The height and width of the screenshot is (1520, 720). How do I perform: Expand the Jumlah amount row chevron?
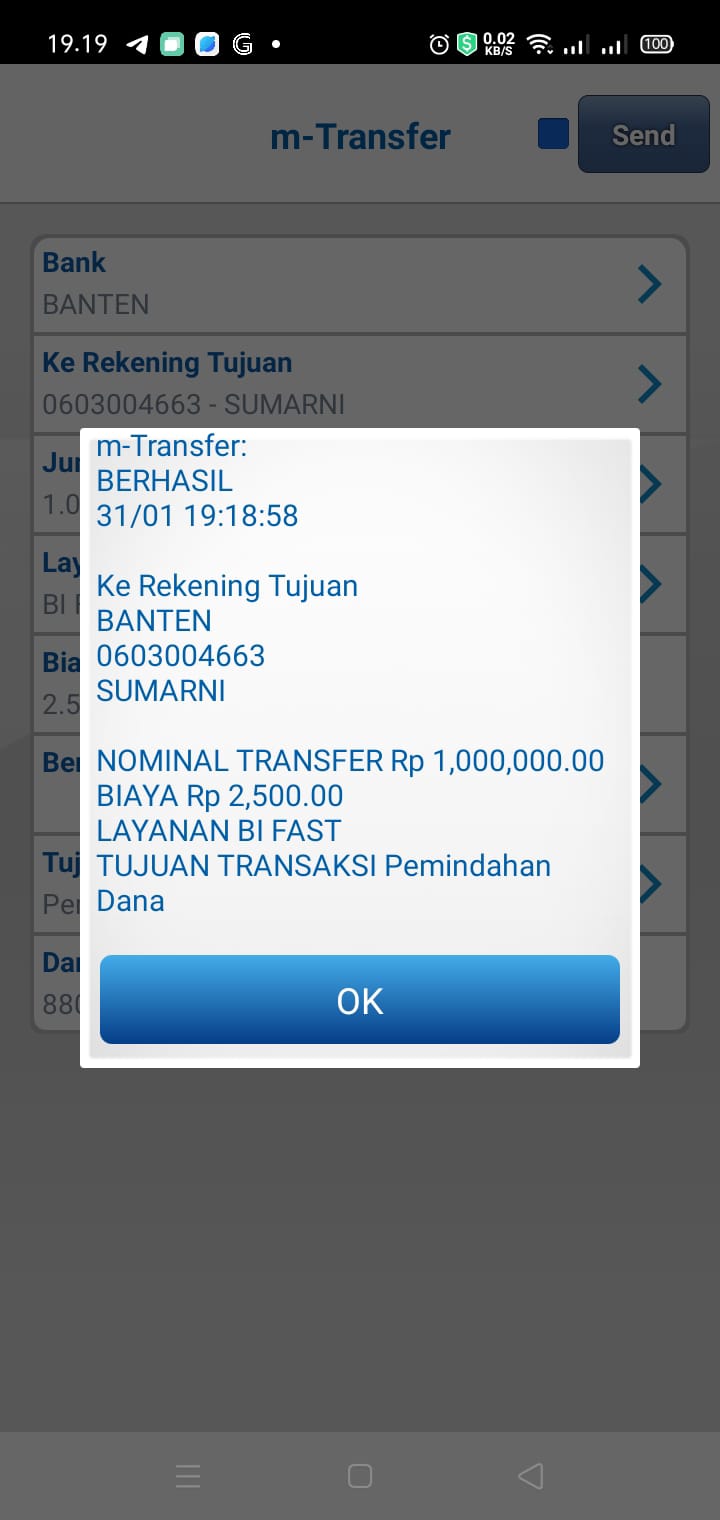[649, 483]
